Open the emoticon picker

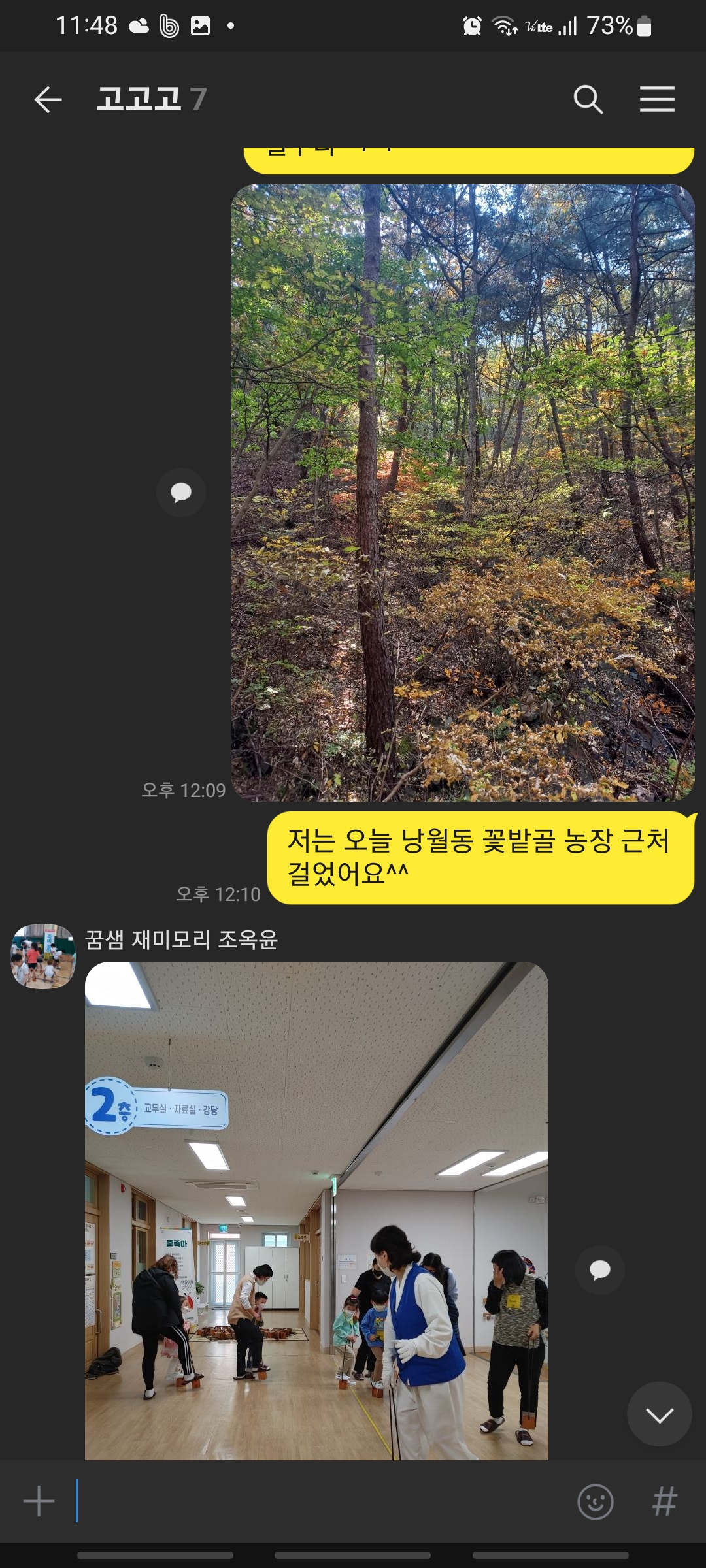pyautogui.click(x=595, y=1501)
